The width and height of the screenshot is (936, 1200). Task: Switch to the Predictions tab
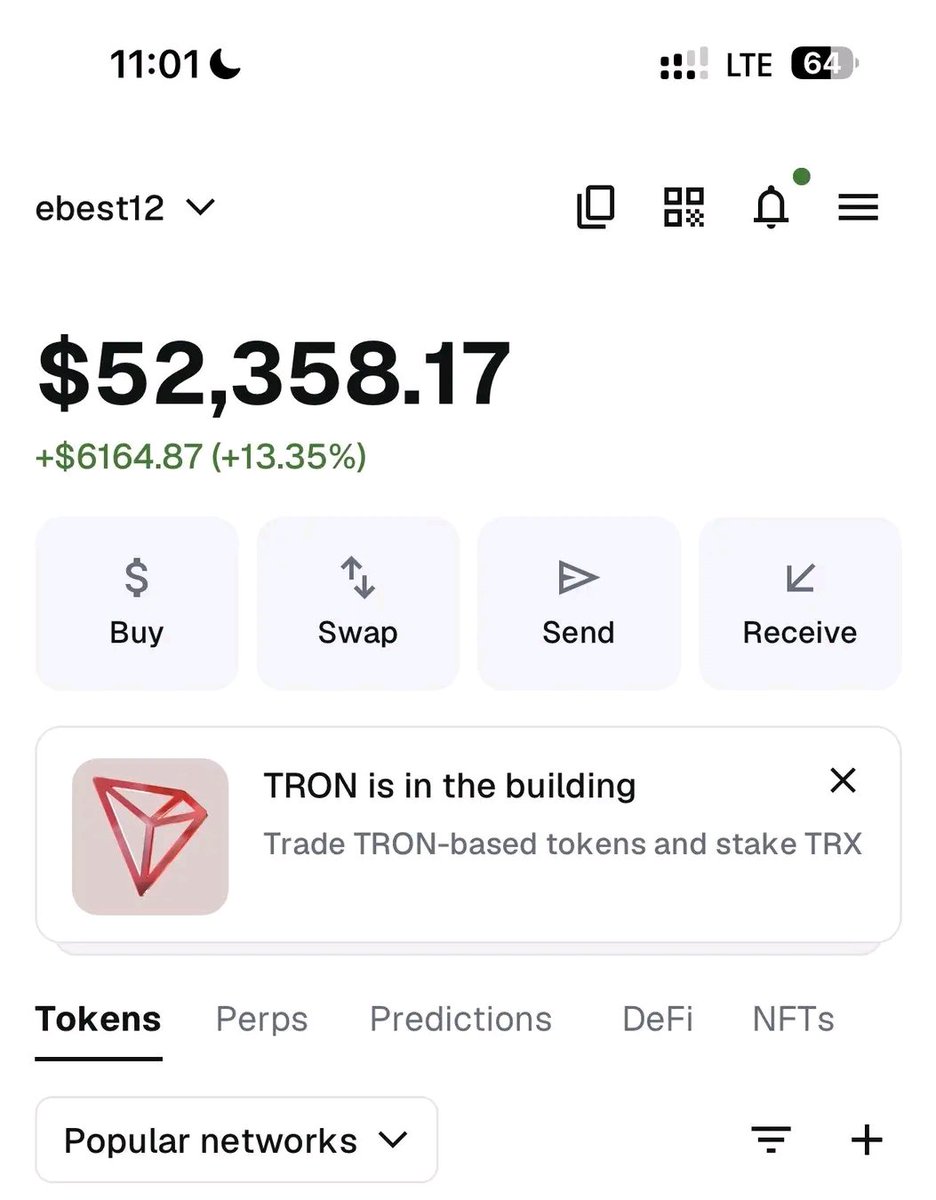[x=461, y=1019]
